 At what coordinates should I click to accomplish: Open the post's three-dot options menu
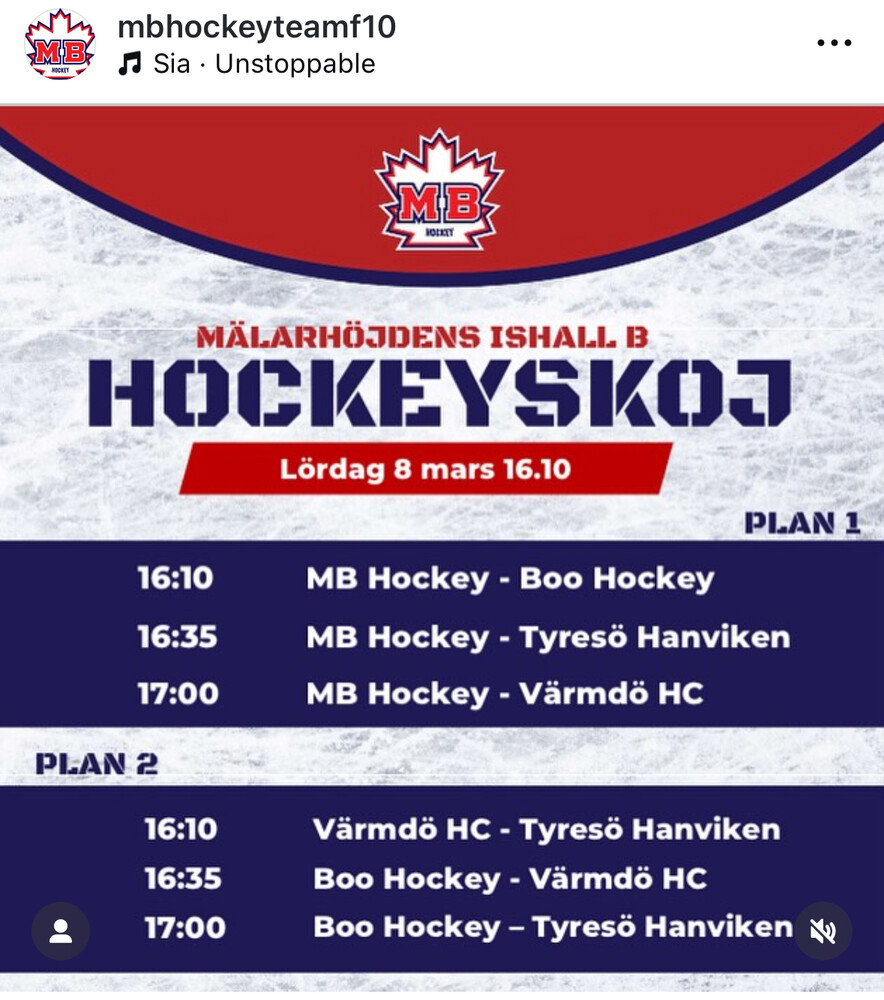click(833, 43)
